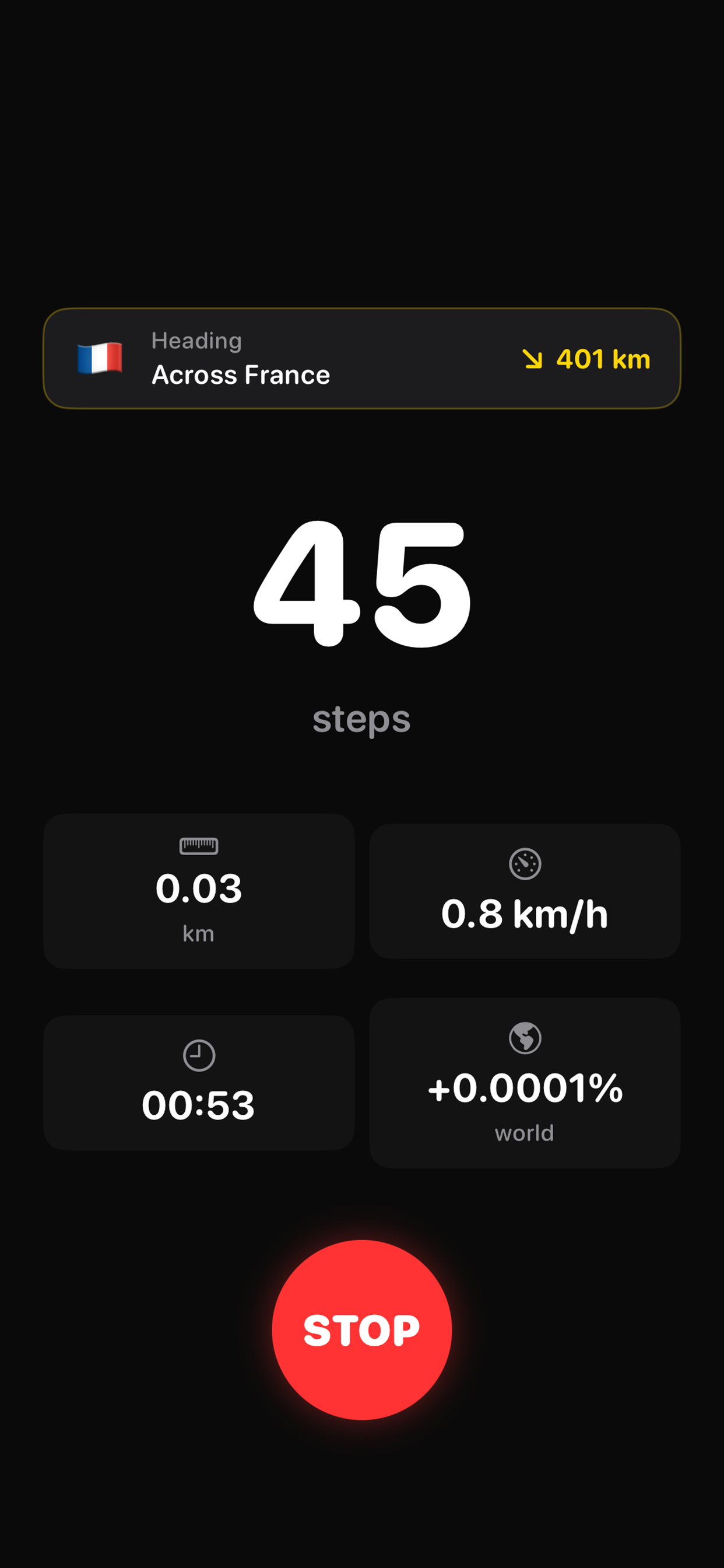This screenshot has width=724, height=1568.
Task: Click the globe icon on the world percentage card
Action: (x=525, y=1039)
